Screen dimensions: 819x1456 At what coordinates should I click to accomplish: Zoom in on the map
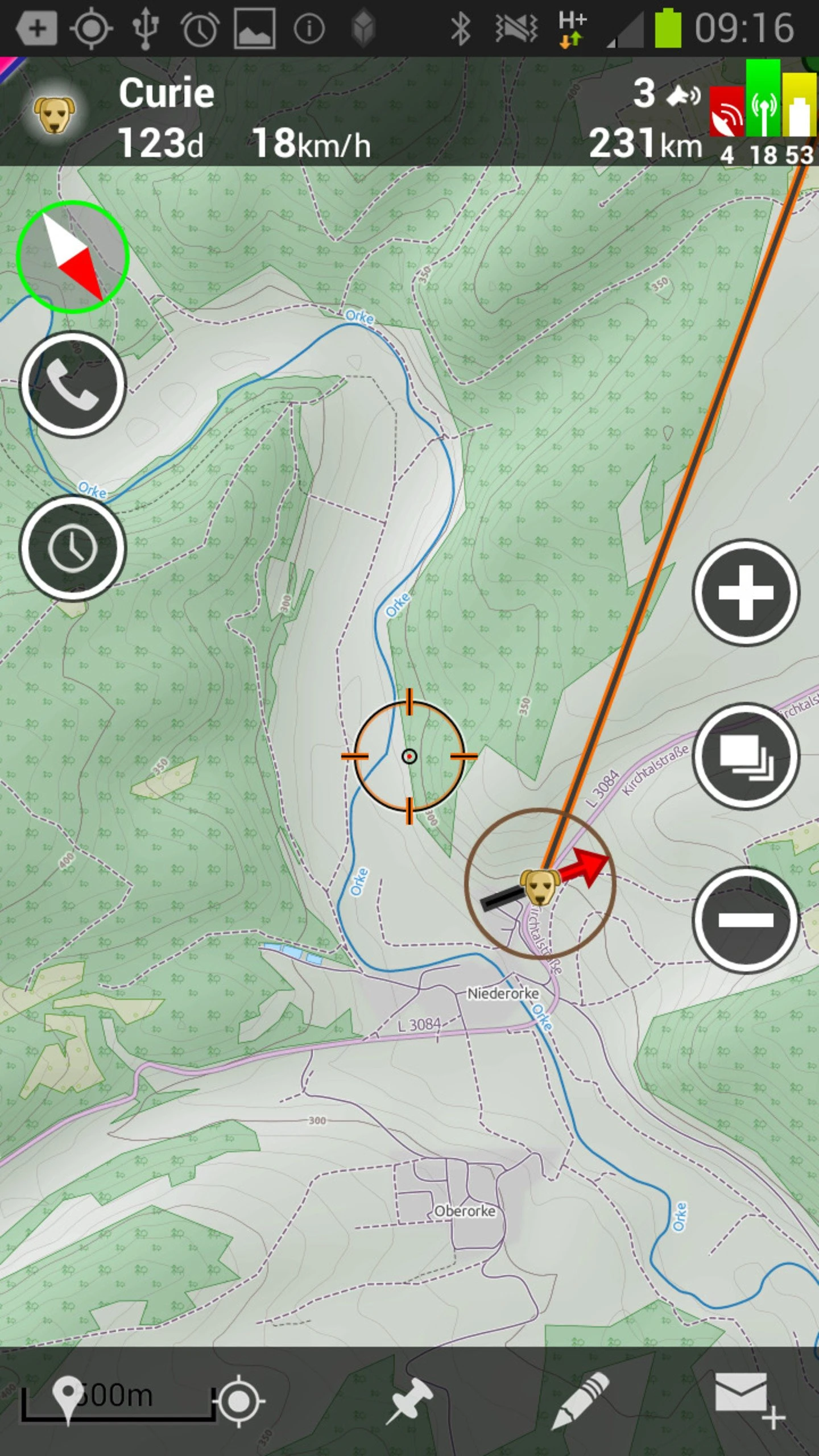[x=746, y=593]
